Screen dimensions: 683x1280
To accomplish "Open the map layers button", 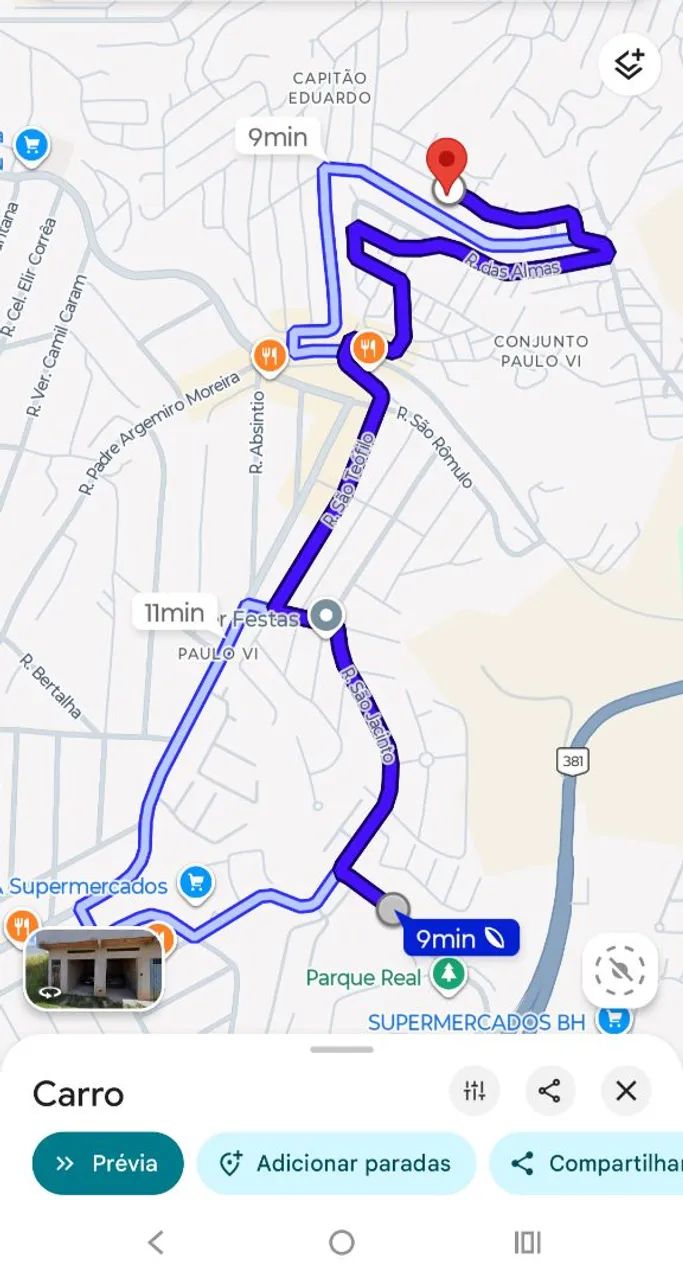I will pyautogui.click(x=629, y=64).
